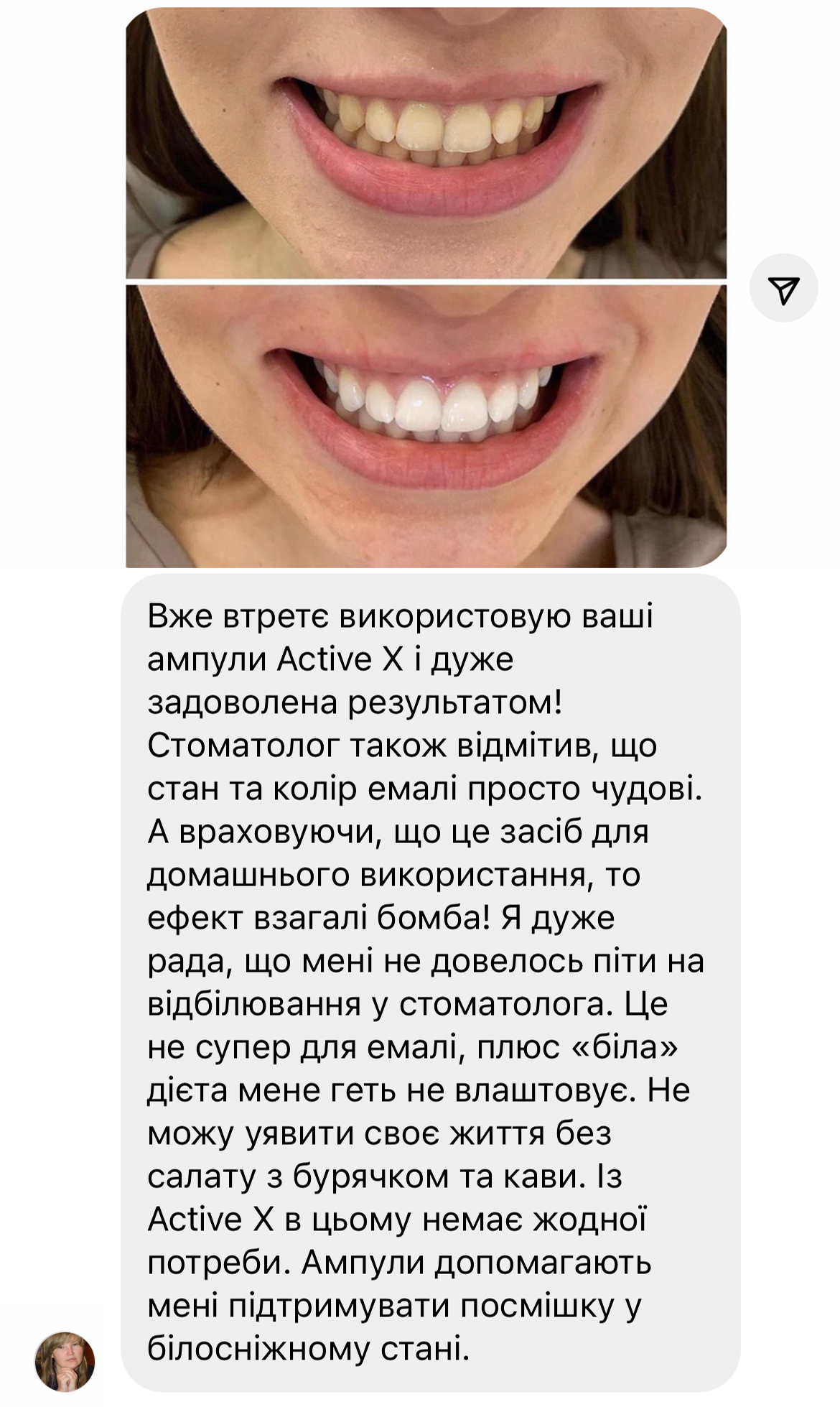This screenshot has width=840, height=1407.
Task: Forward the before-and-after teeth photo
Action: point(783,289)
